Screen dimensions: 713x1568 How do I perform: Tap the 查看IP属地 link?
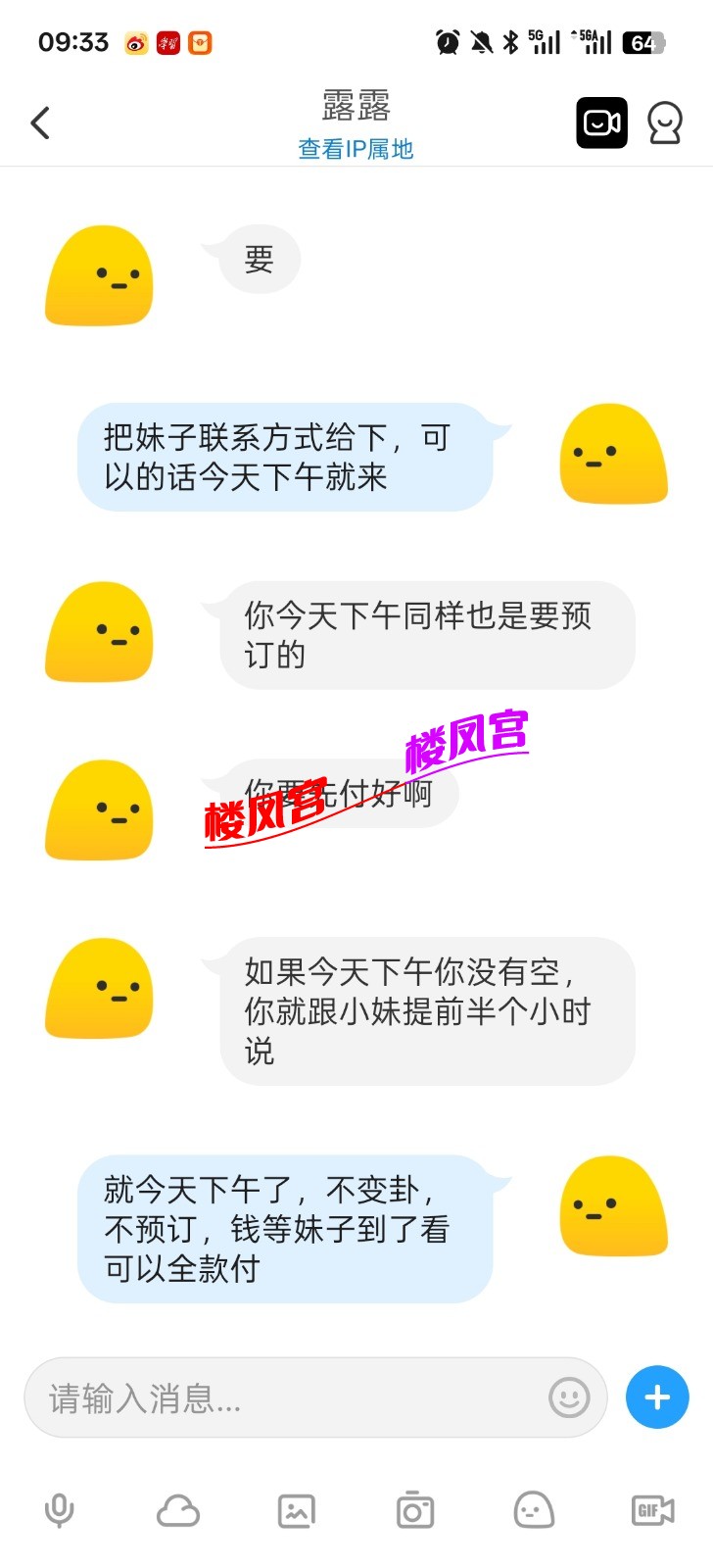pyautogui.click(x=356, y=149)
